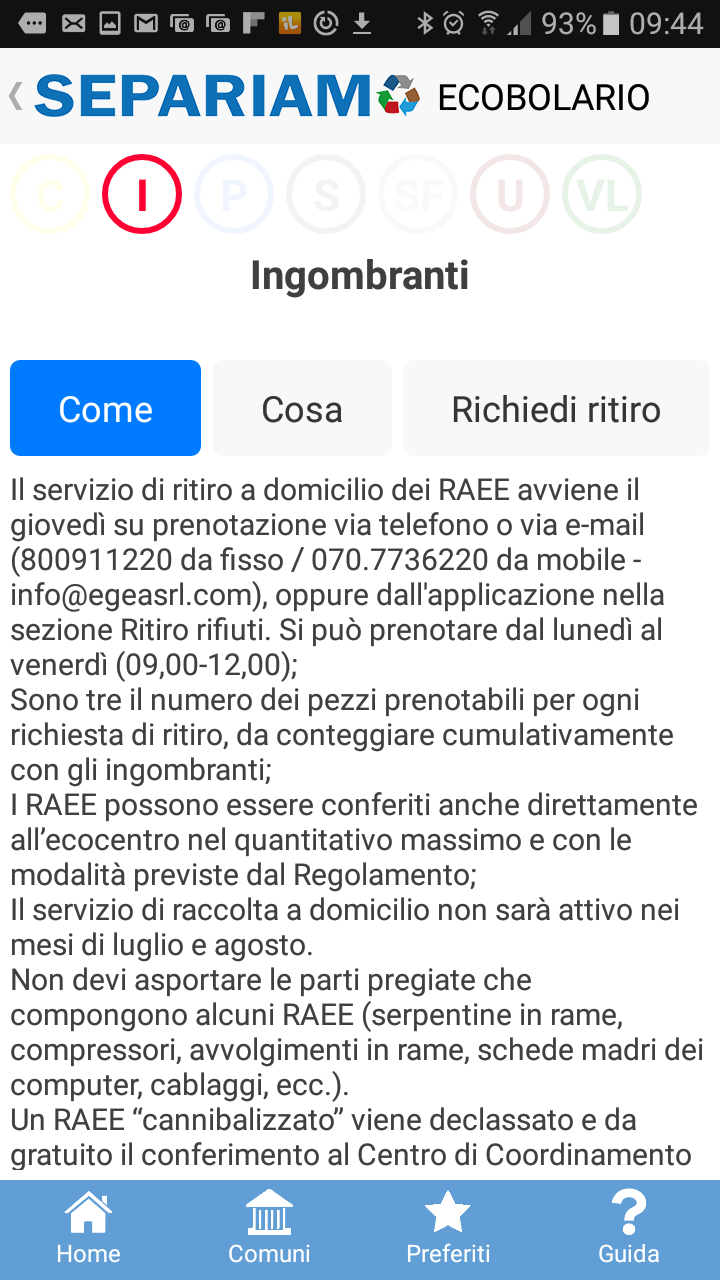720x1280 pixels.
Task: Select the VL waste category circle
Action: [602, 195]
